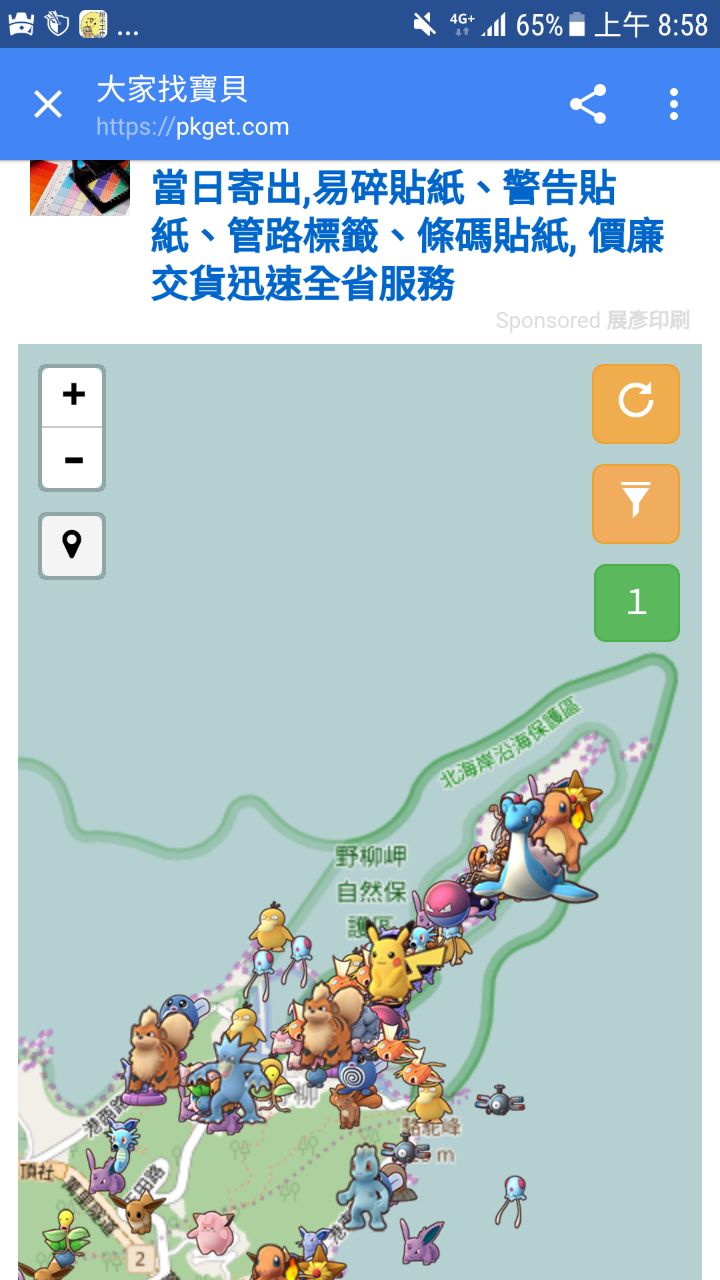The height and width of the screenshot is (1280, 720).
Task: Open the Pokémon filter
Action: click(x=636, y=503)
